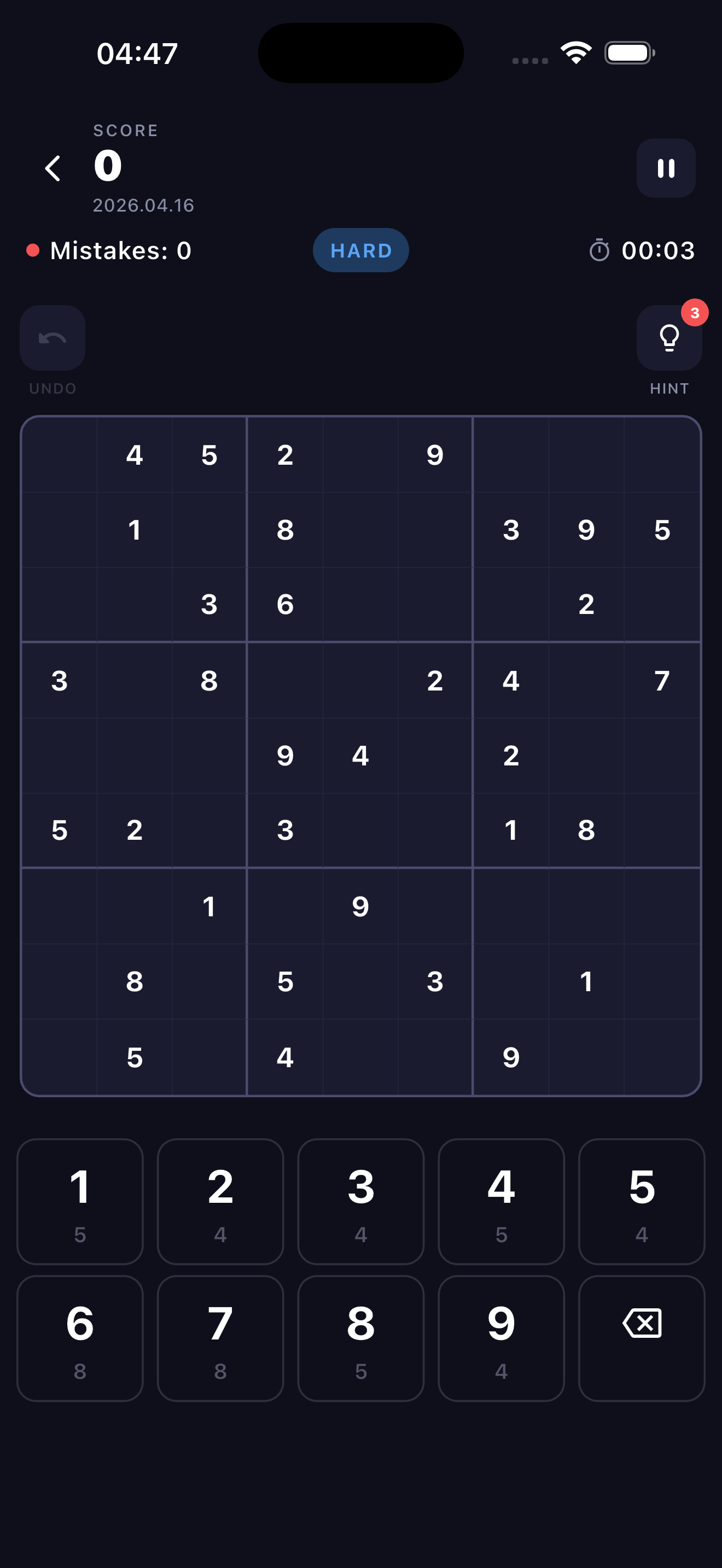Select number 9 on the keypad
The image size is (722, 1568).
coord(500,1336)
